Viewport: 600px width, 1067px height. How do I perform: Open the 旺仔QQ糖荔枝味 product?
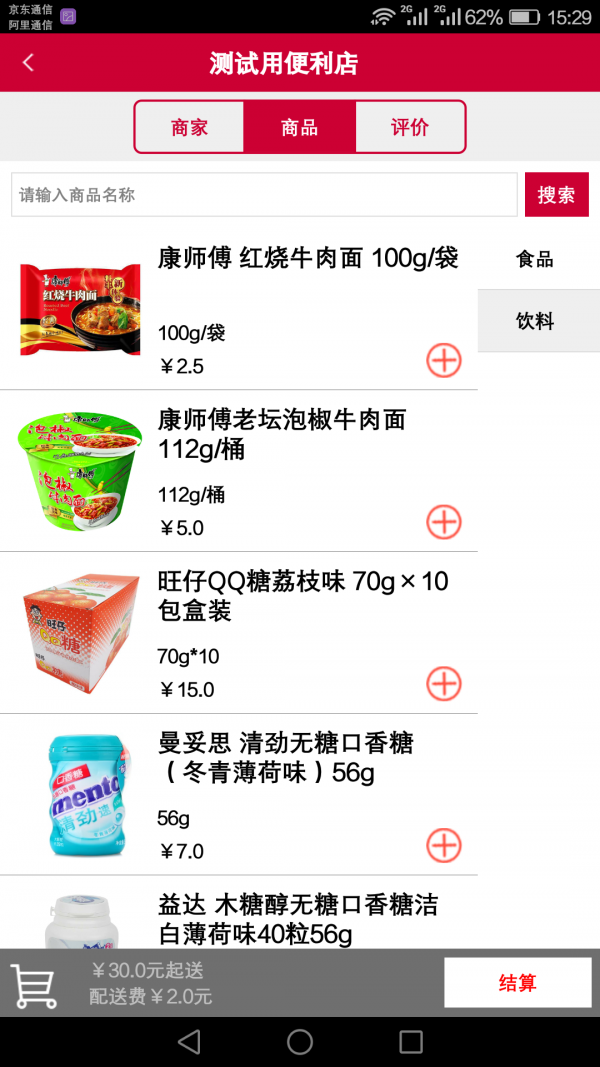tap(303, 596)
